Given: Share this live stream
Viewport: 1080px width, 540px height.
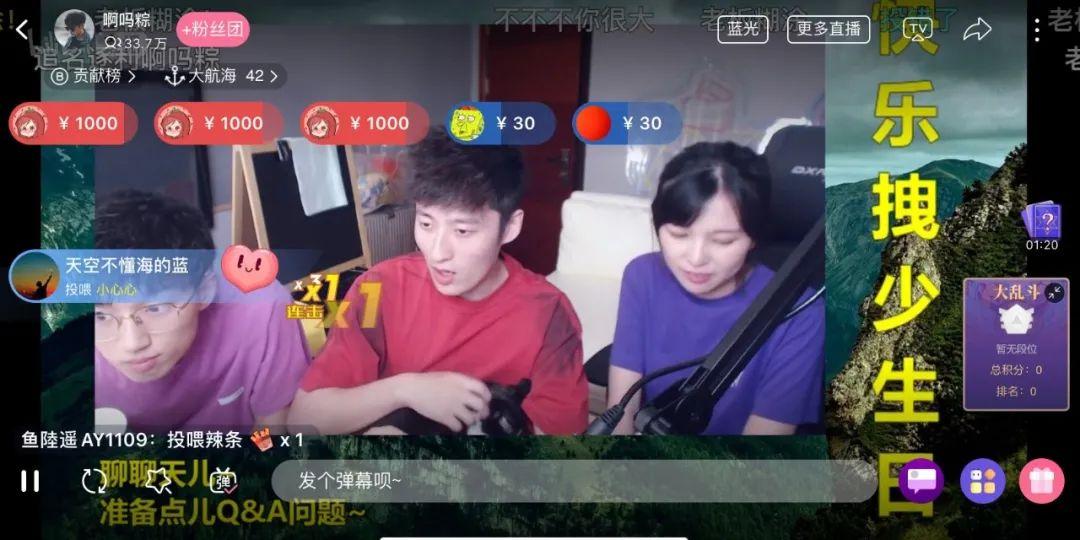Looking at the screenshot, I should 977,30.
